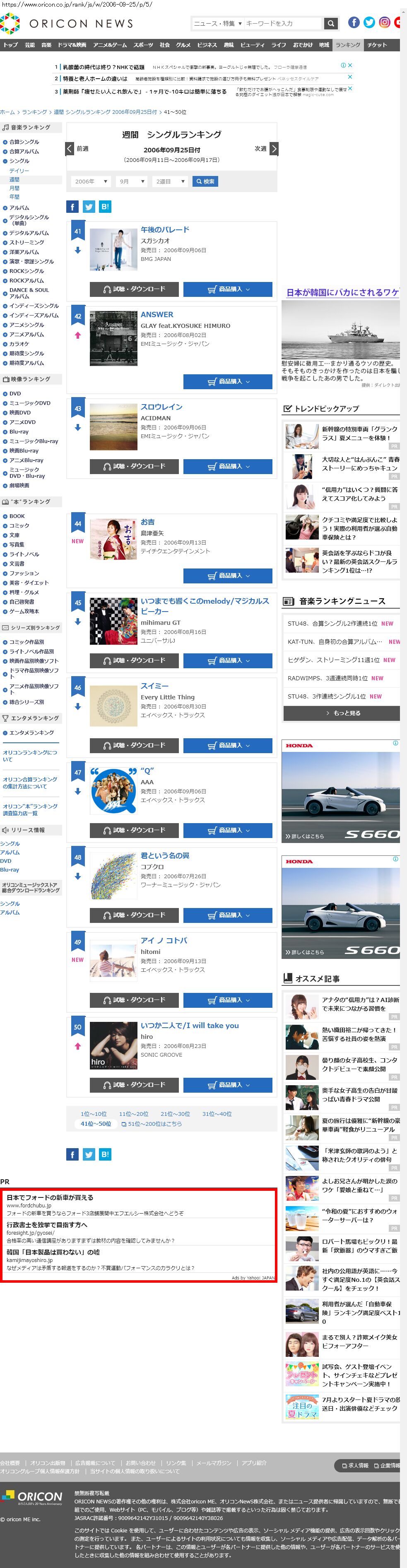This screenshot has height=1568, width=407.
Task: Open song 午後のパレード by スガシカオ
Action: pyautogui.click(x=165, y=229)
